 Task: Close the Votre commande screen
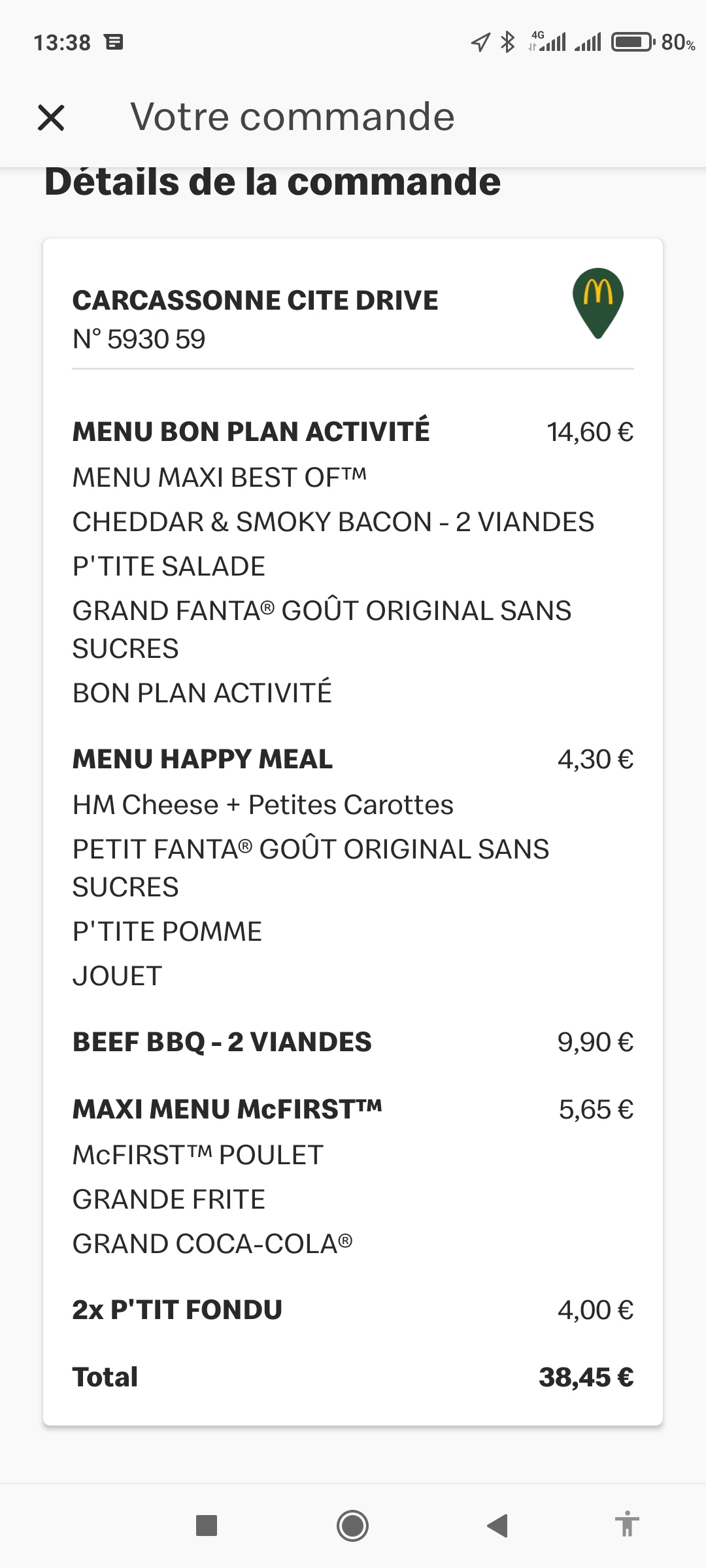(51, 118)
